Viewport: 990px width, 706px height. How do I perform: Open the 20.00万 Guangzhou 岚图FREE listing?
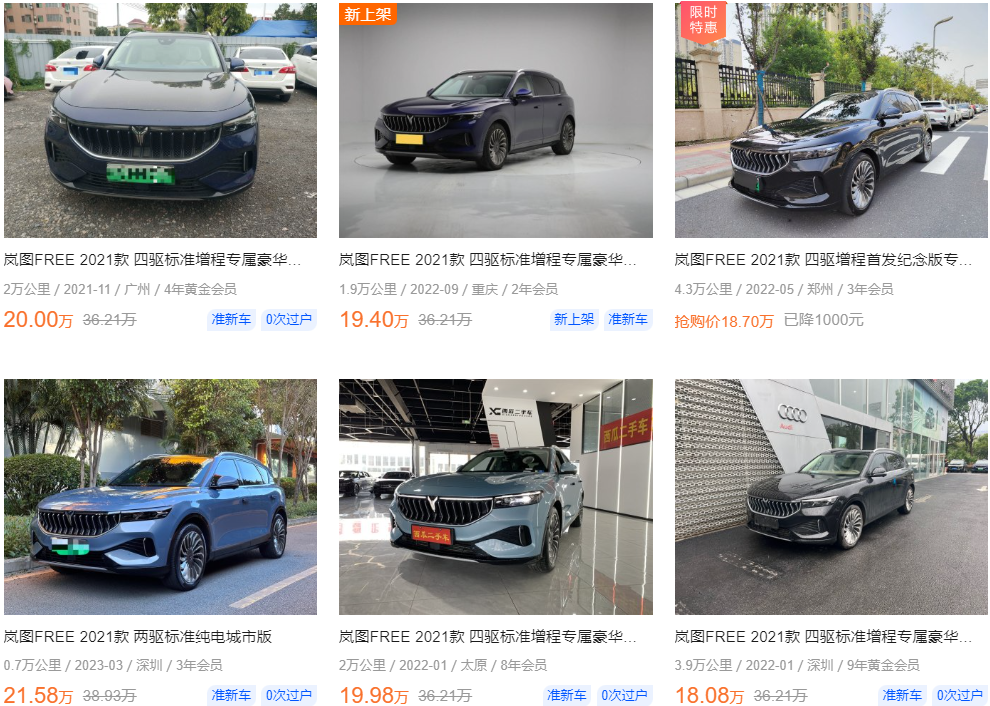tap(160, 120)
